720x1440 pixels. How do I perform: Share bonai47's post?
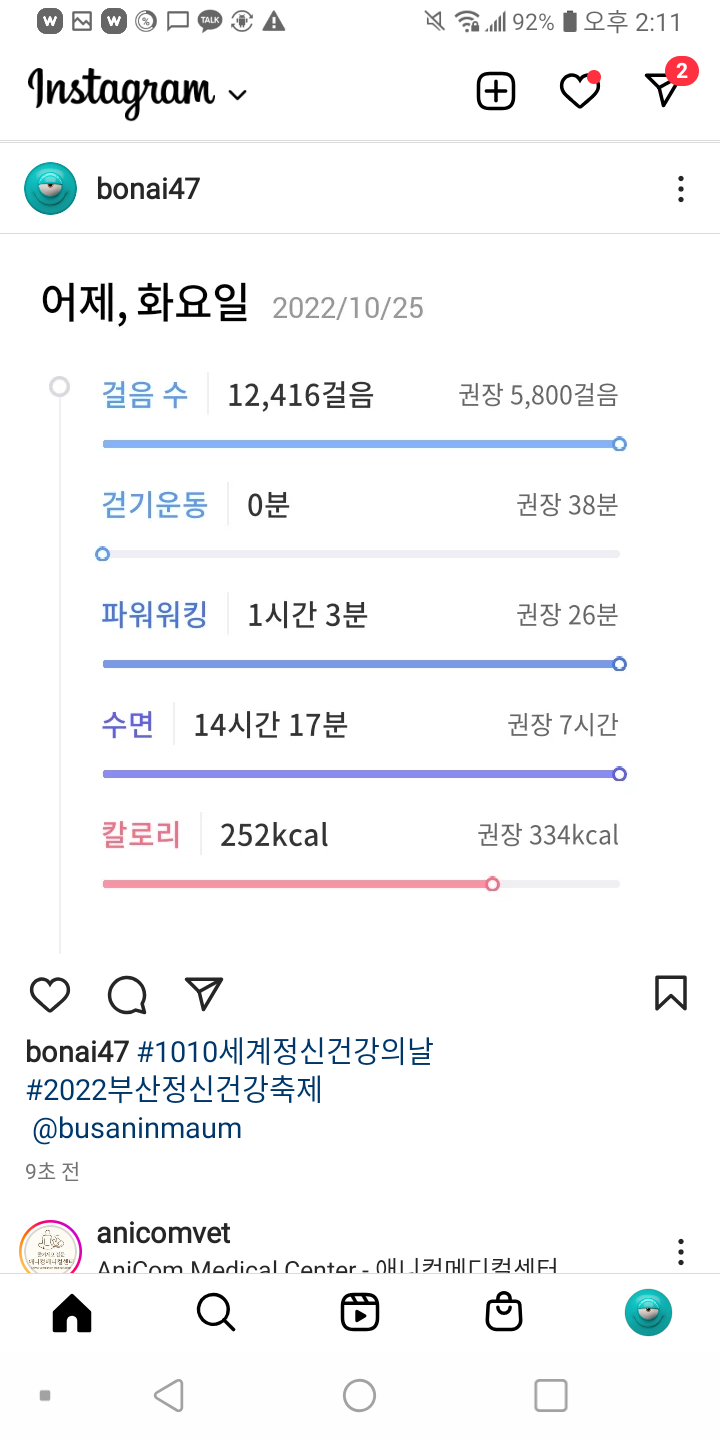(204, 993)
